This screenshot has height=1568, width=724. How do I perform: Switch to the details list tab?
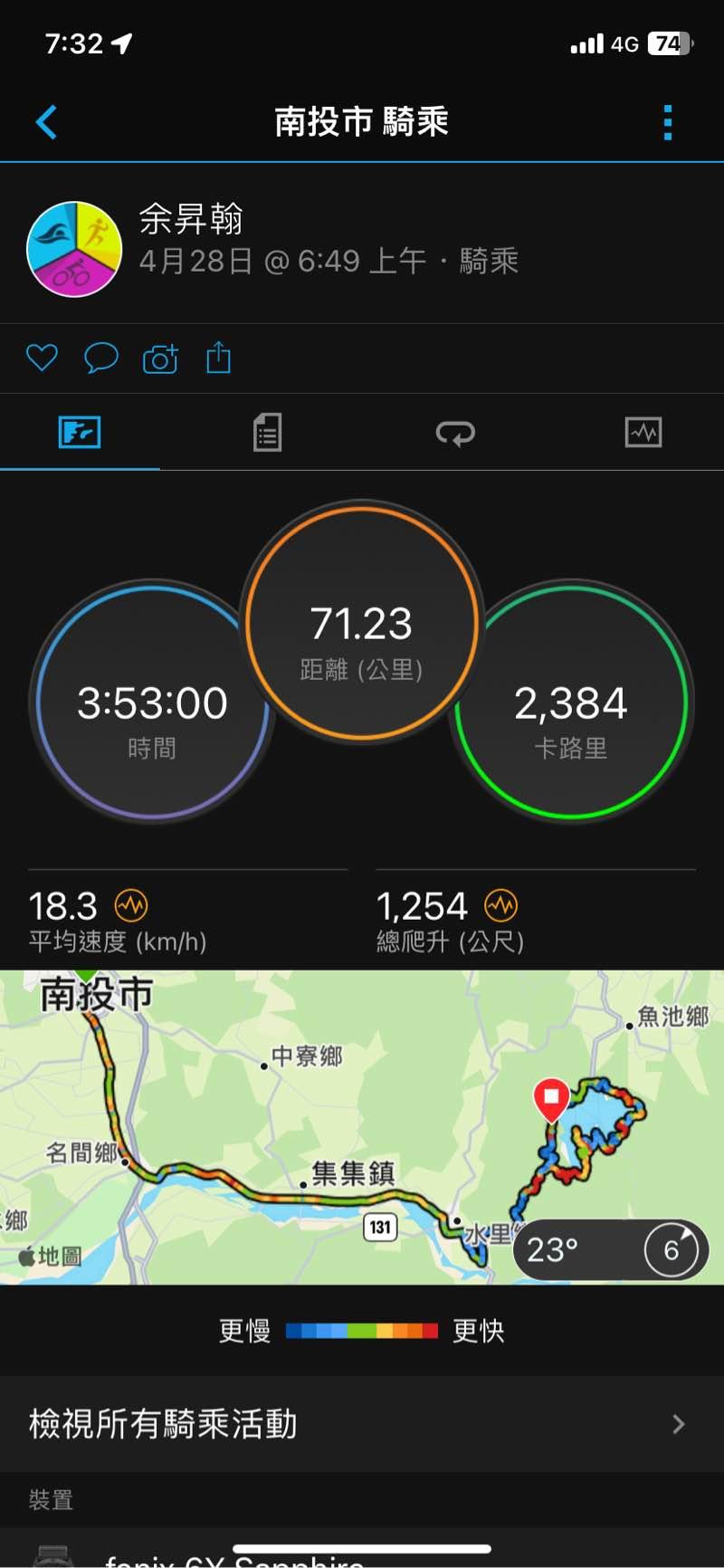click(x=267, y=433)
